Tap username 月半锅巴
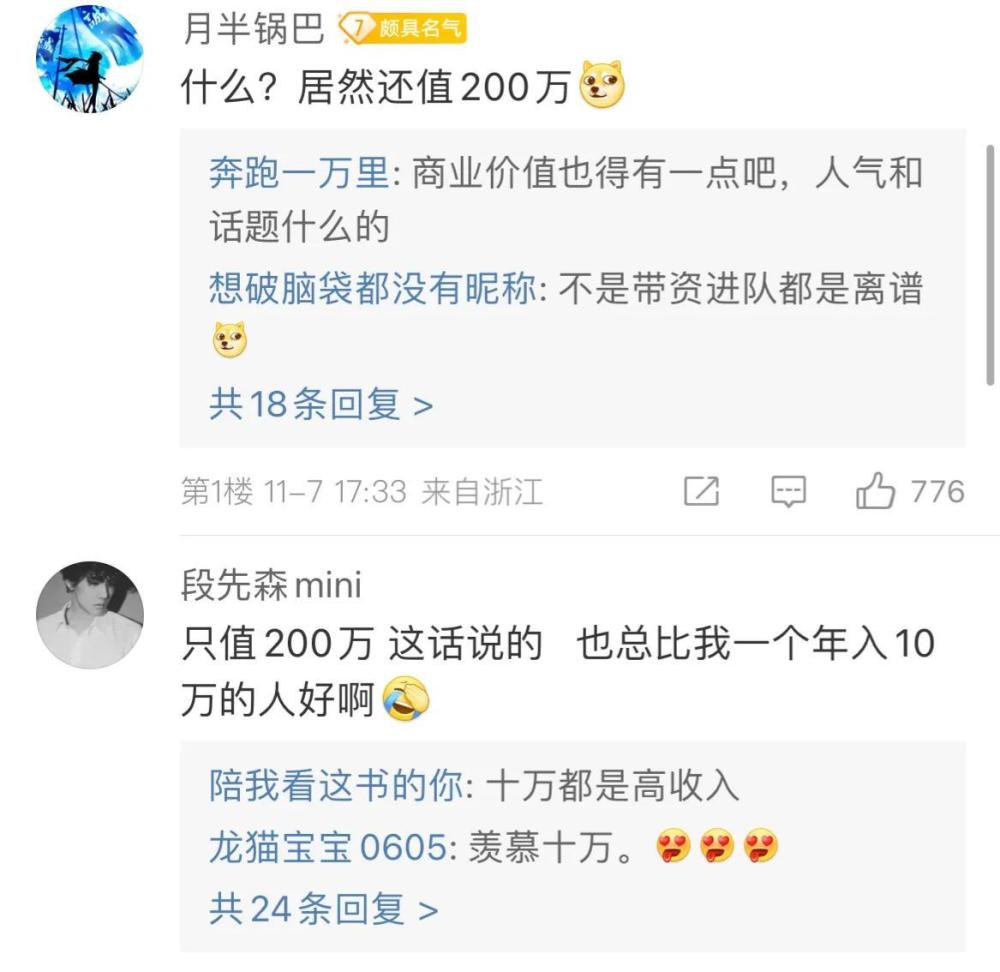This screenshot has height=972, width=1000. 252,29
